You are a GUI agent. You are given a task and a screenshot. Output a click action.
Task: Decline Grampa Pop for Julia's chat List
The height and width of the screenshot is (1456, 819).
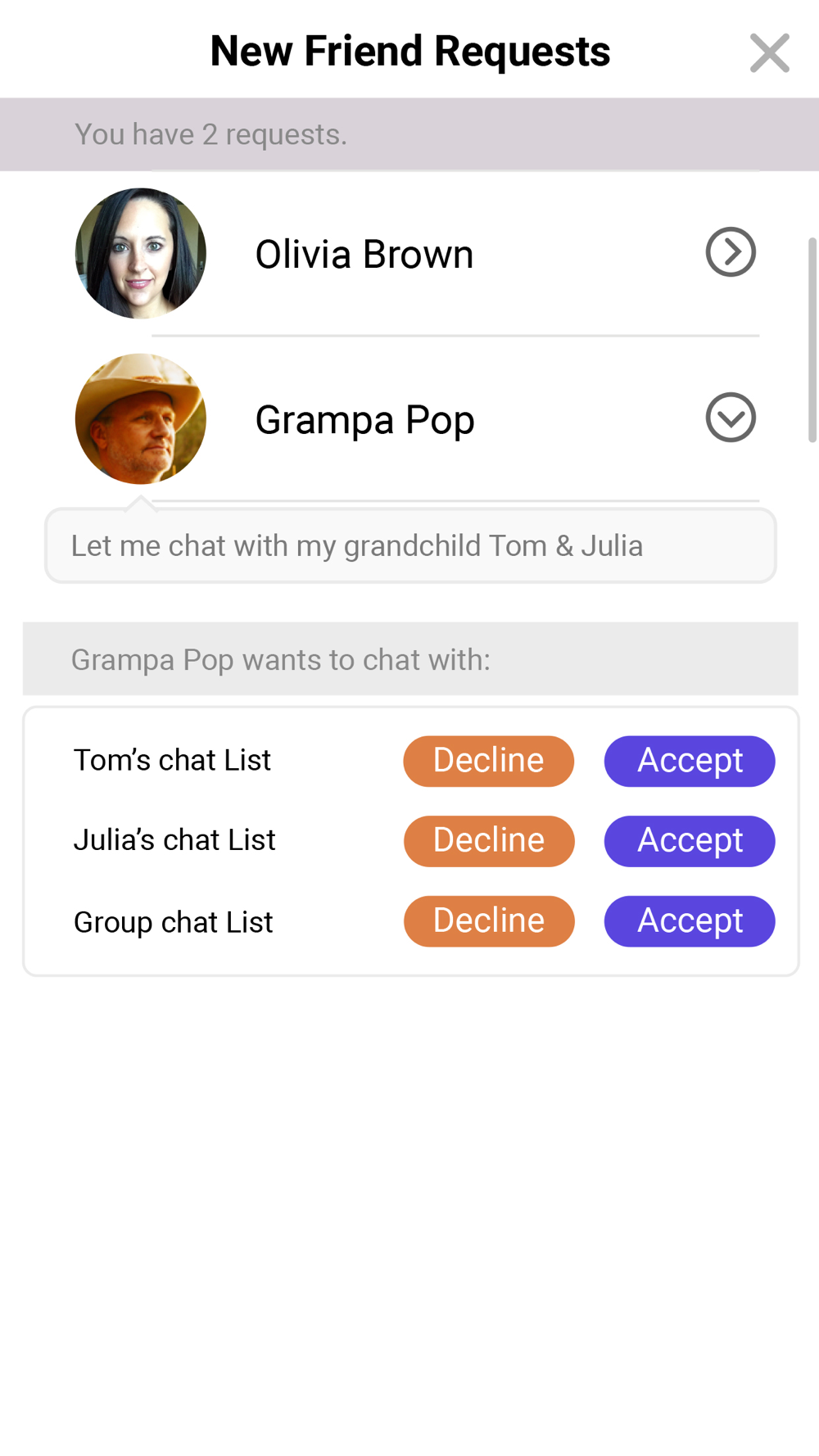tap(489, 841)
